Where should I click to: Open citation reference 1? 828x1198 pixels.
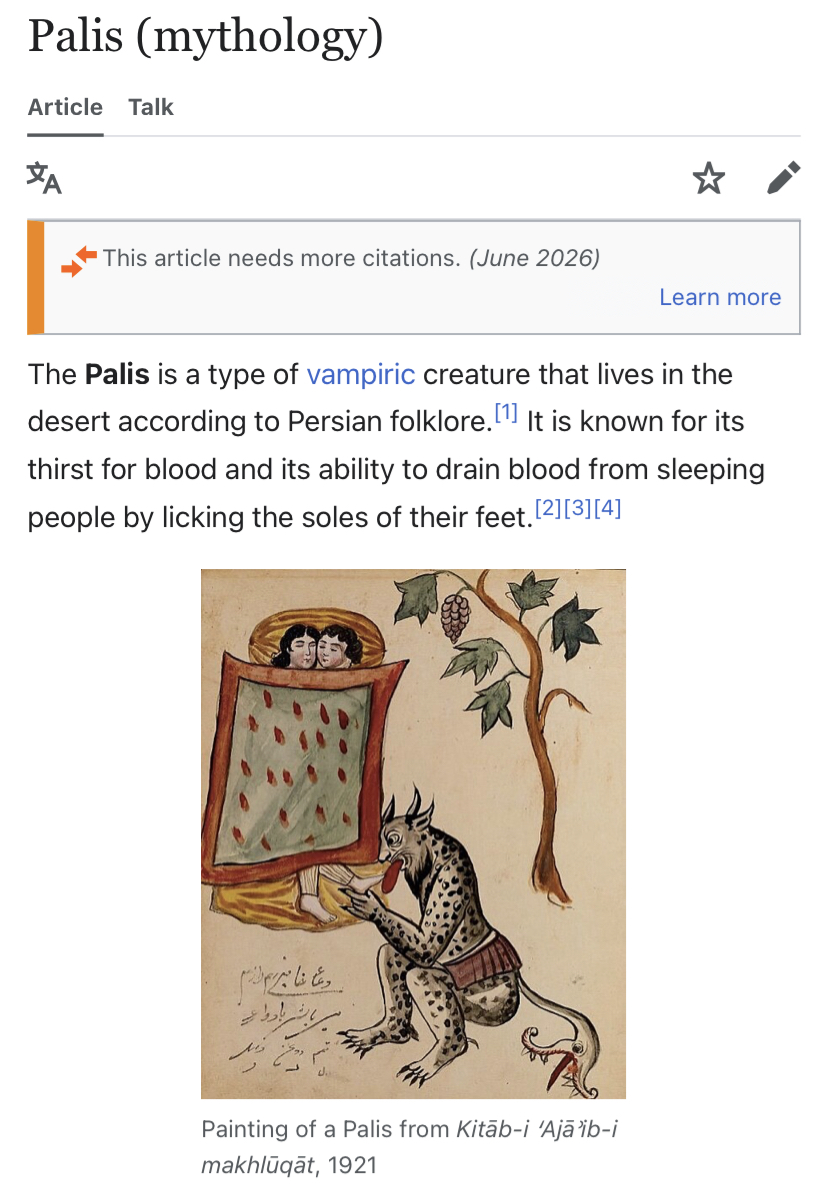point(506,413)
